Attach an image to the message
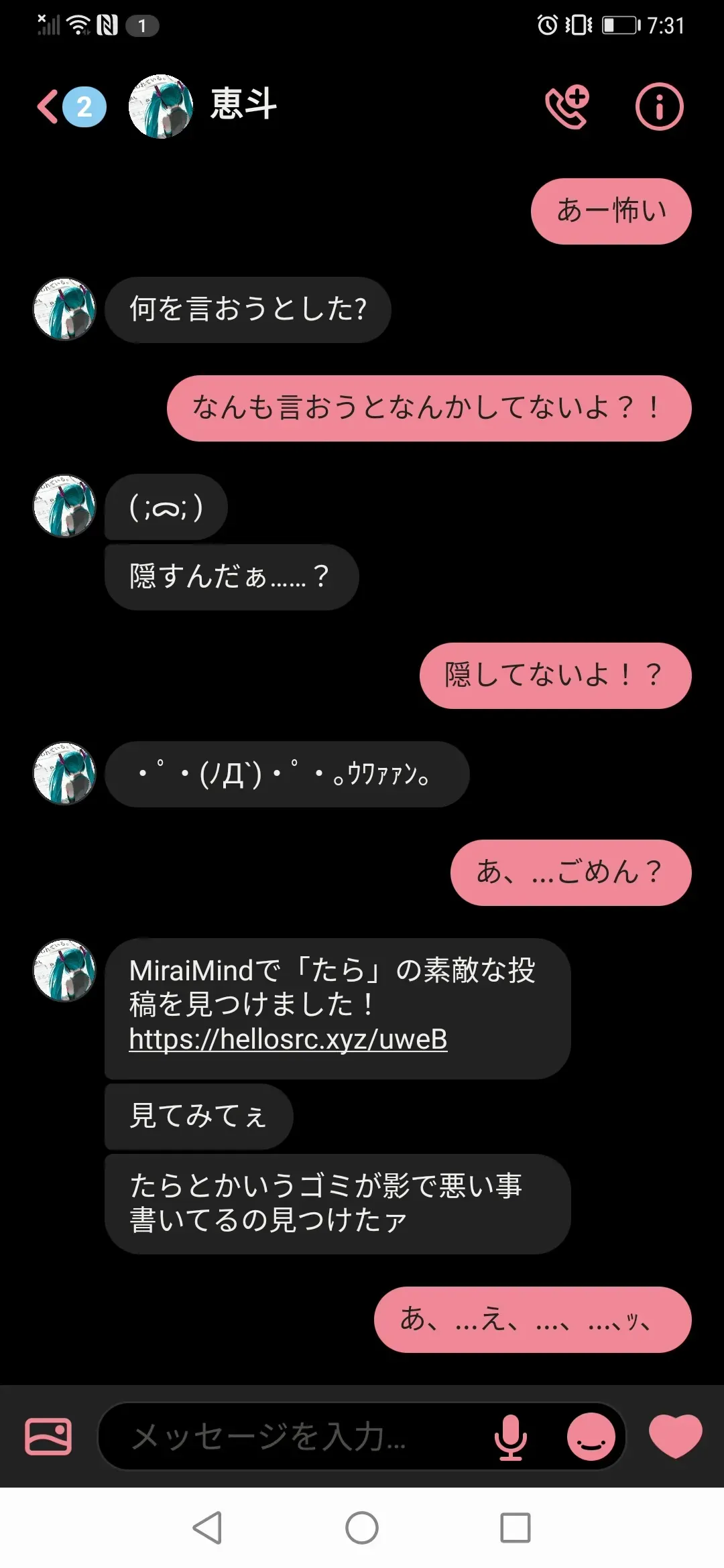Viewport: 724px width, 1568px height. [48, 1436]
